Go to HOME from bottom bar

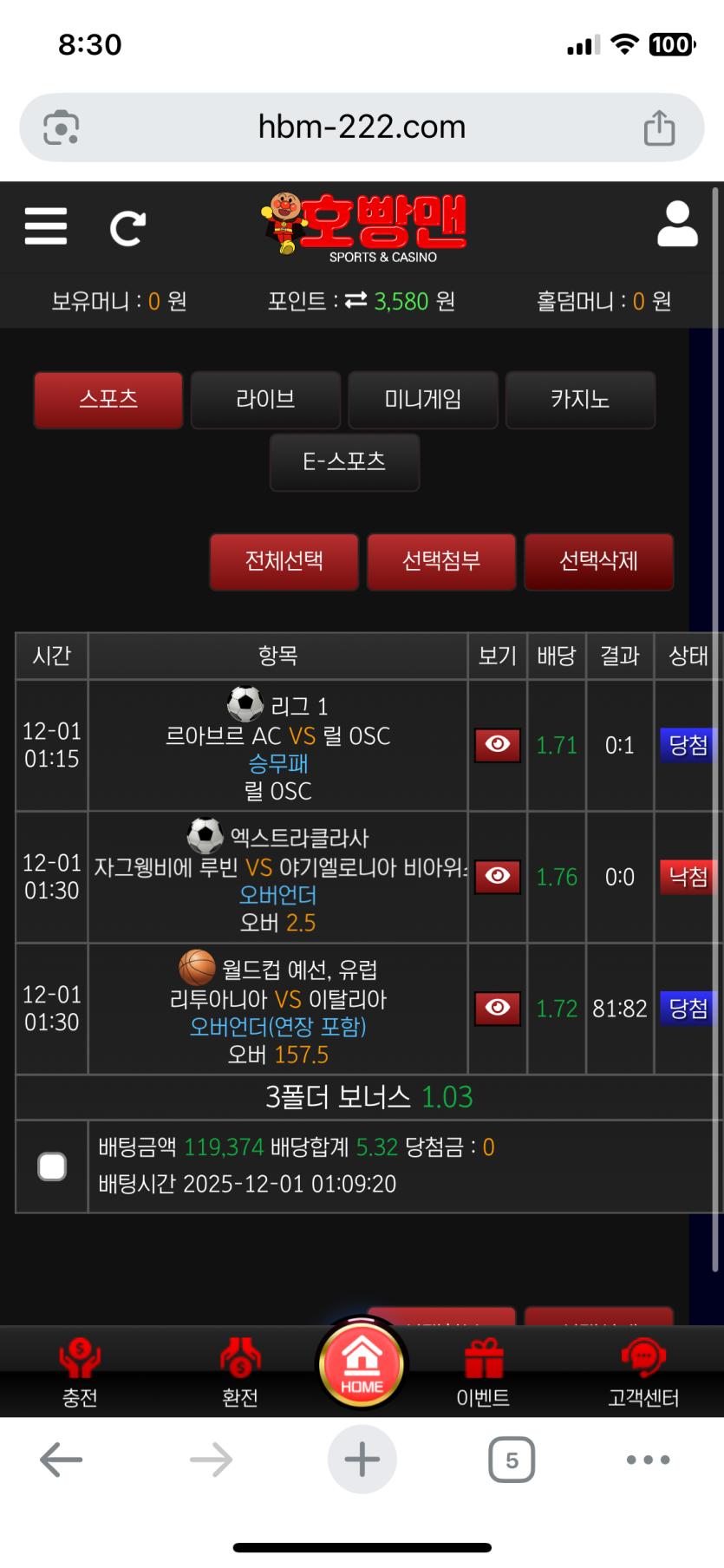(x=362, y=1364)
